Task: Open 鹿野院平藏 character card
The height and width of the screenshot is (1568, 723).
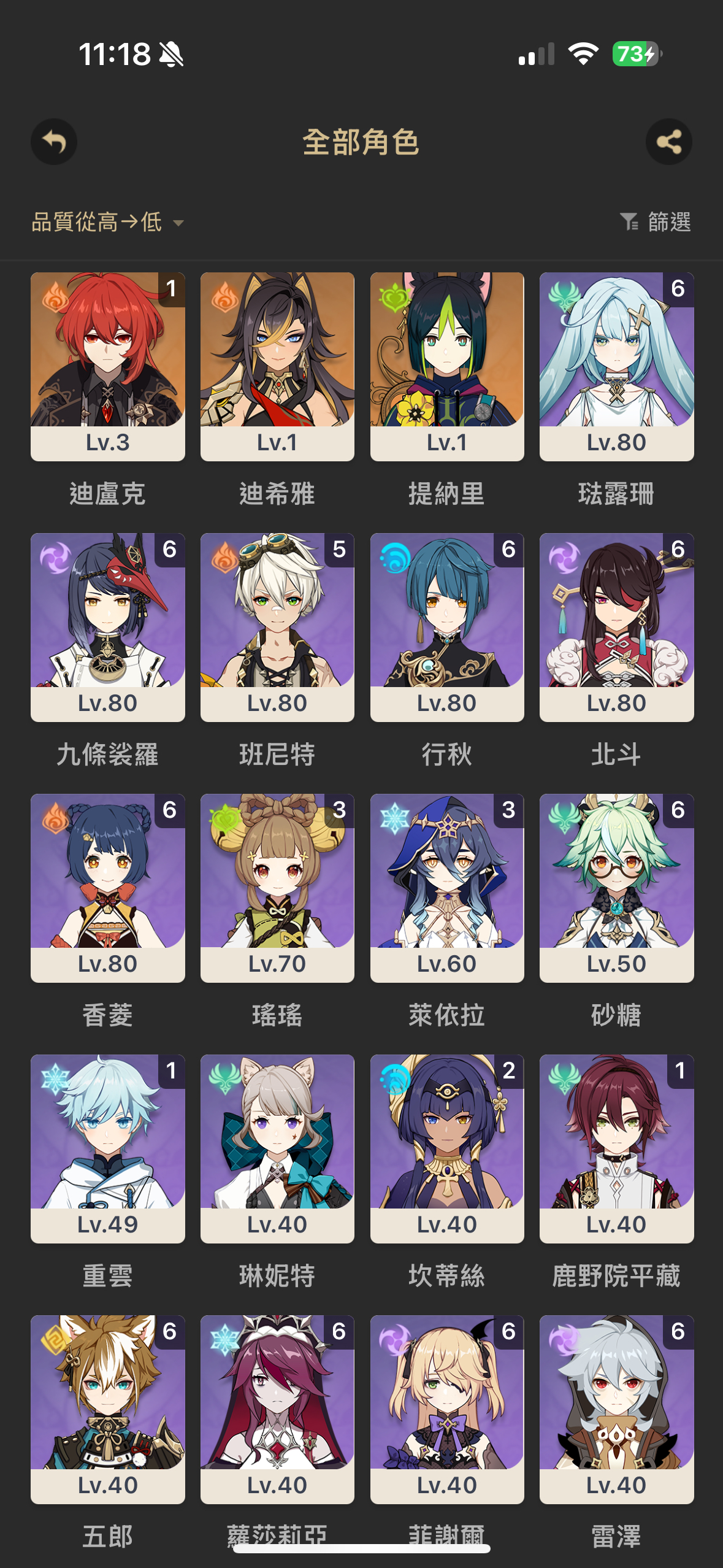Action: [616, 1148]
